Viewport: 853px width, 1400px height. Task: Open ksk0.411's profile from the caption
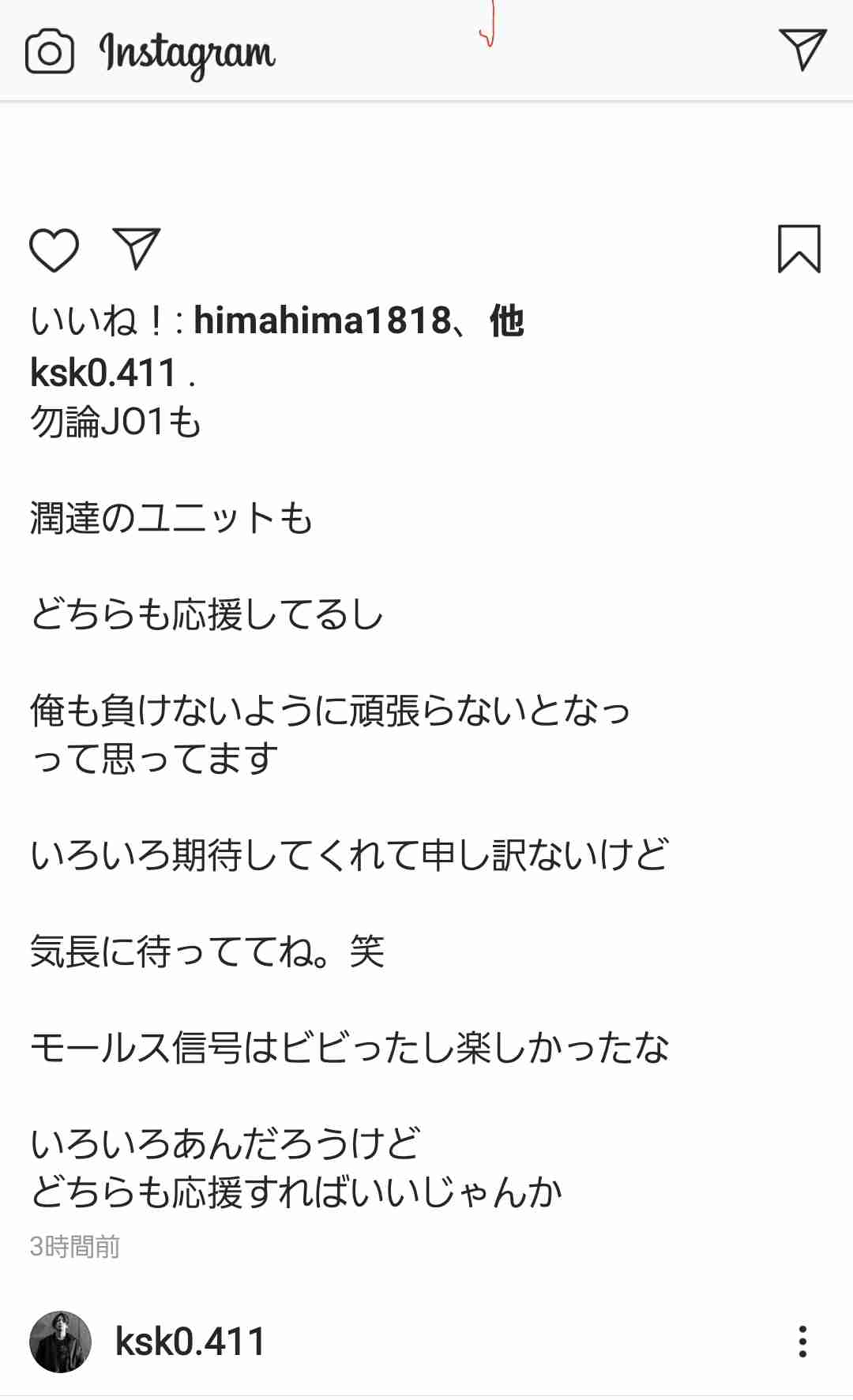point(103,373)
